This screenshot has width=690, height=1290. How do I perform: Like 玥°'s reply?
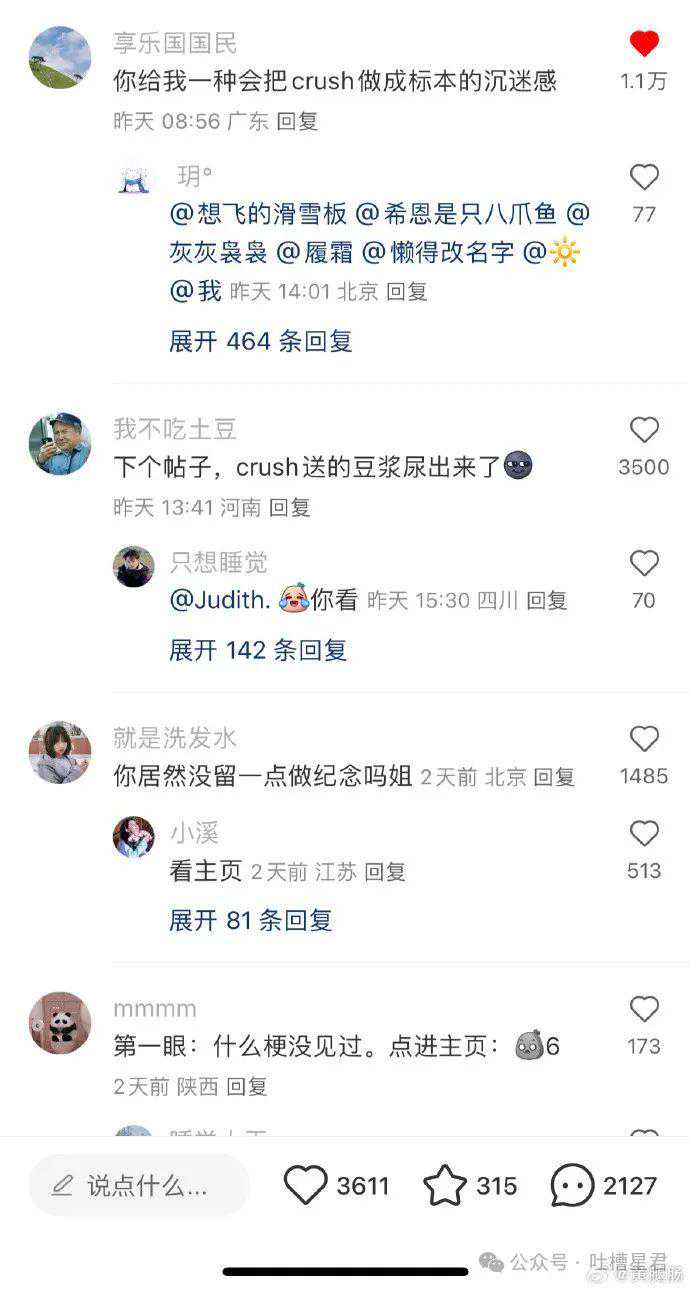(x=644, y=178)
